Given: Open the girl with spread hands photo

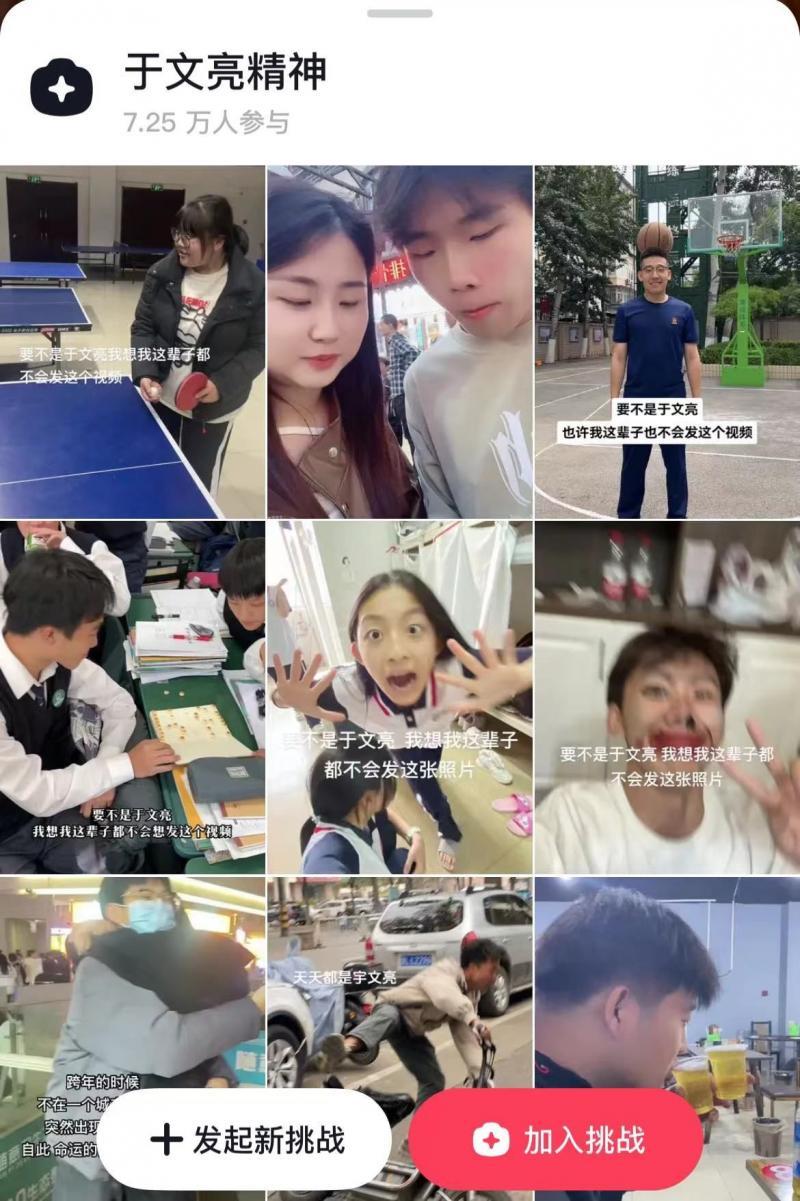Looking at the screenshot, I should pyautogui.click(x=399, y=696).
